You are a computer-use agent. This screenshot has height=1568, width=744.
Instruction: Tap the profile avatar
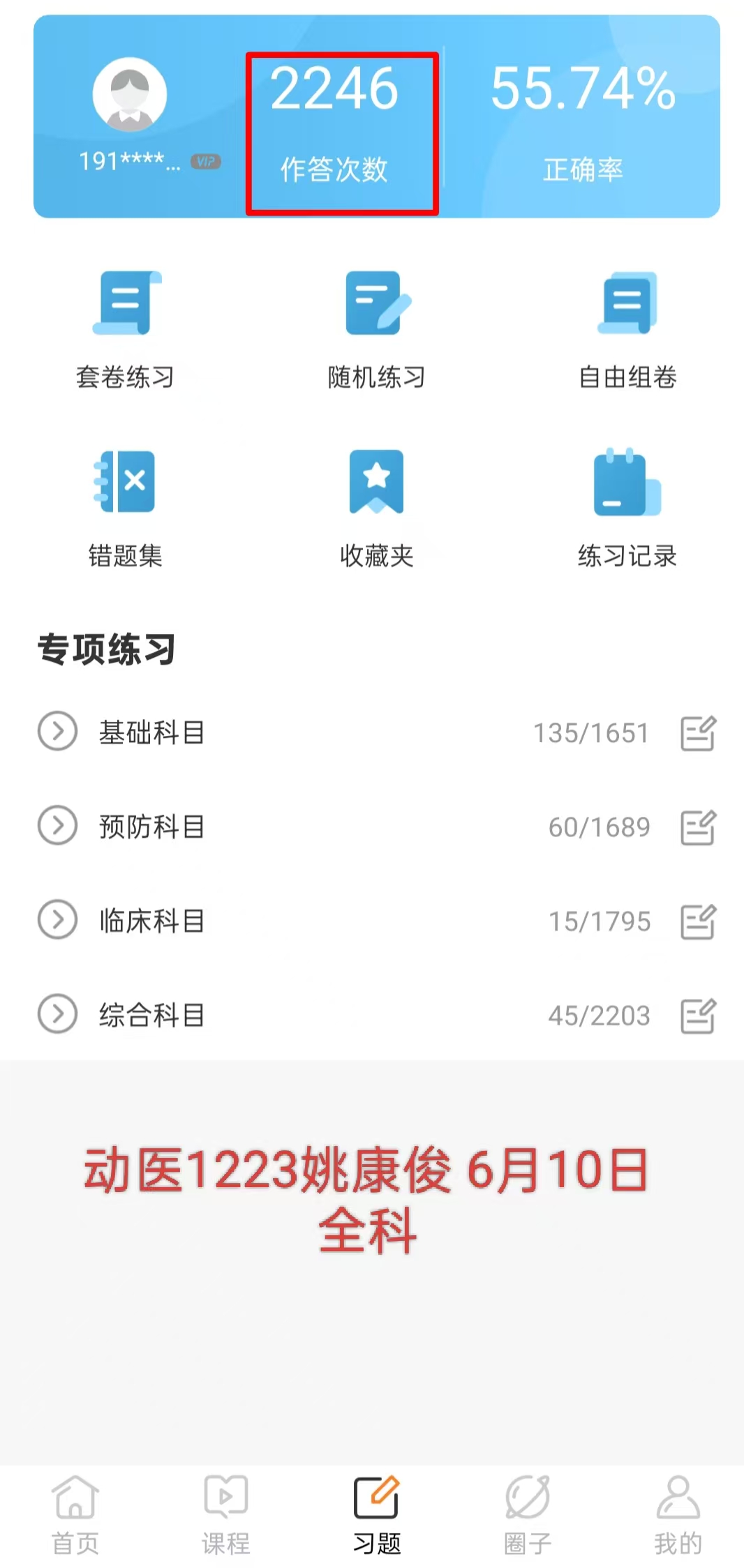click(x=130, y=95)
